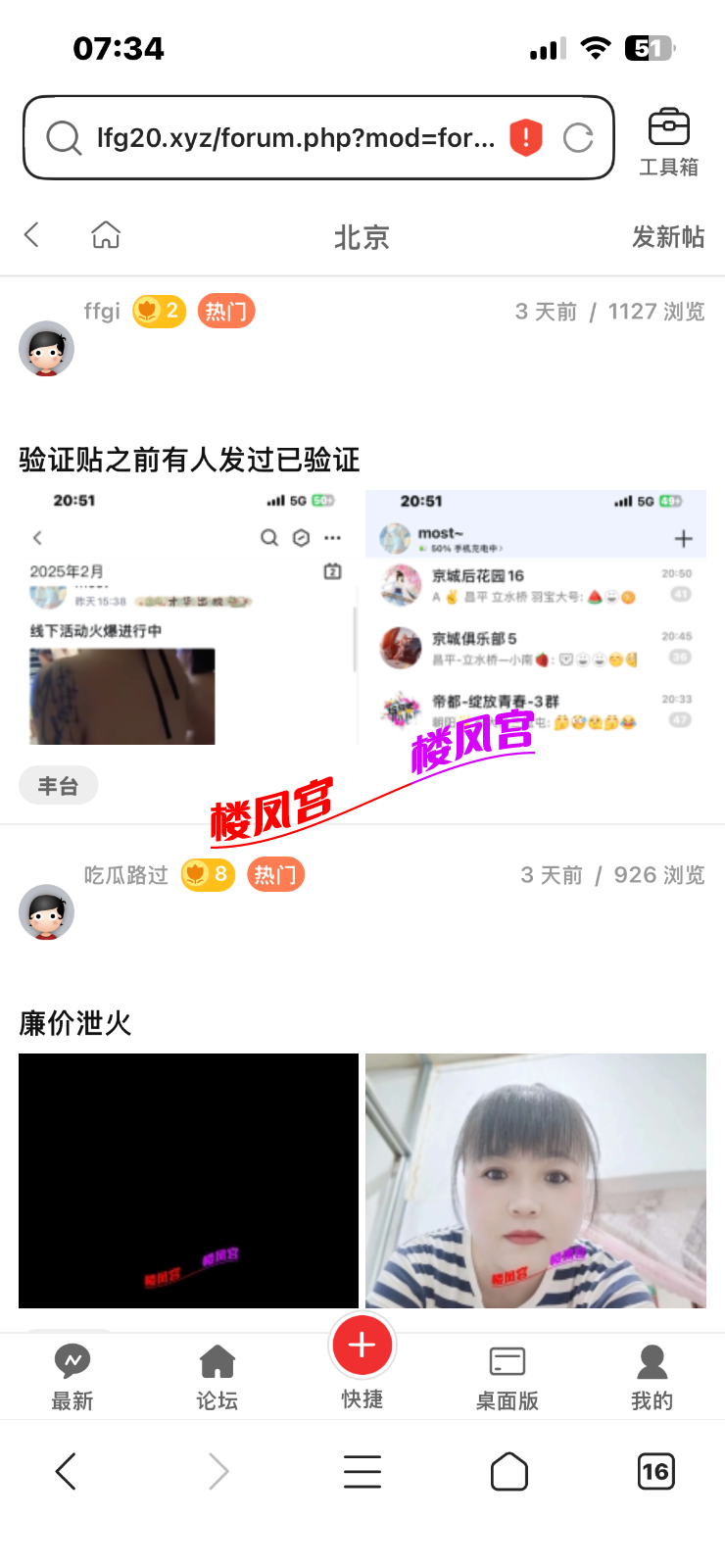The image size is (725, 1568).
Task: Select the 丰台 tag chip
Action: pos(58,786)
